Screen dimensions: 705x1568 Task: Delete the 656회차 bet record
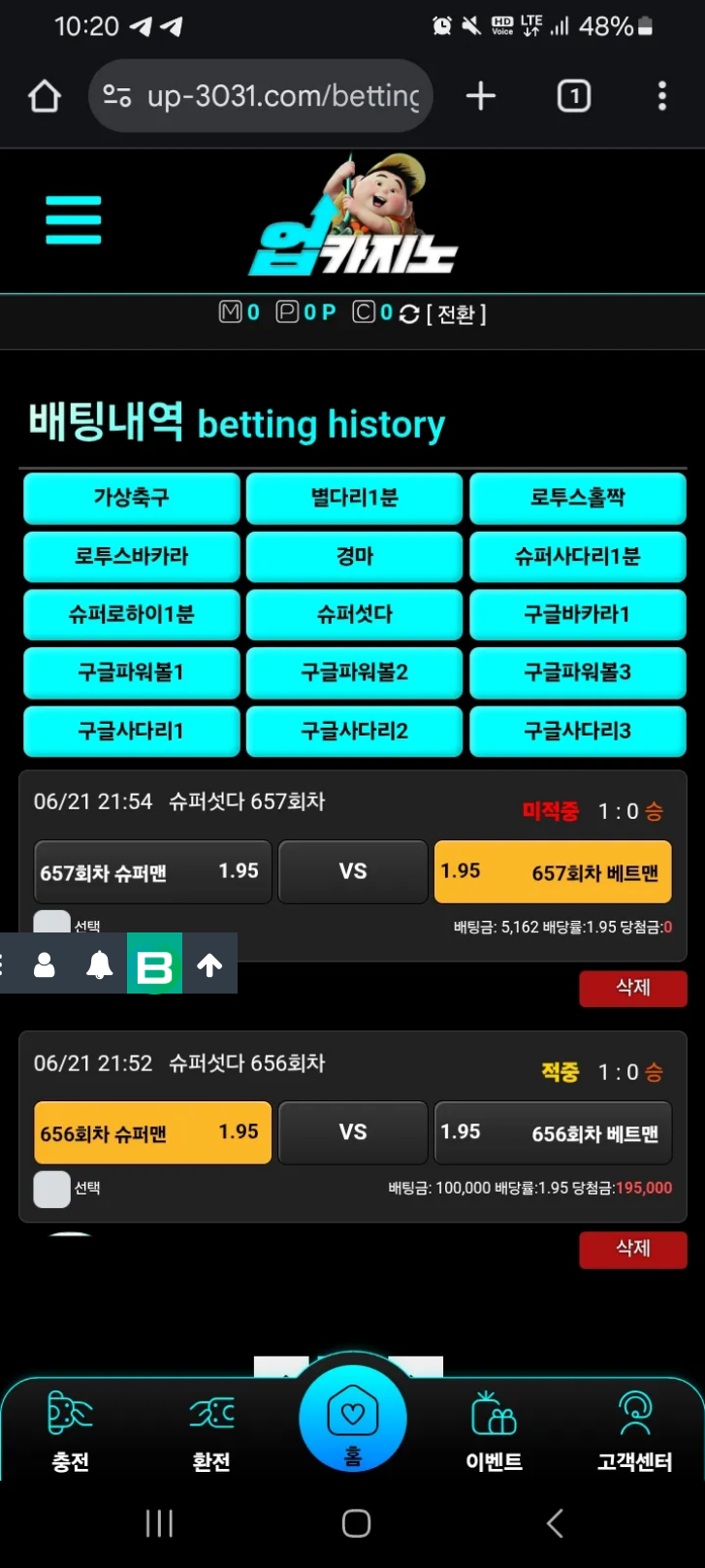[x=632, y=1249]
